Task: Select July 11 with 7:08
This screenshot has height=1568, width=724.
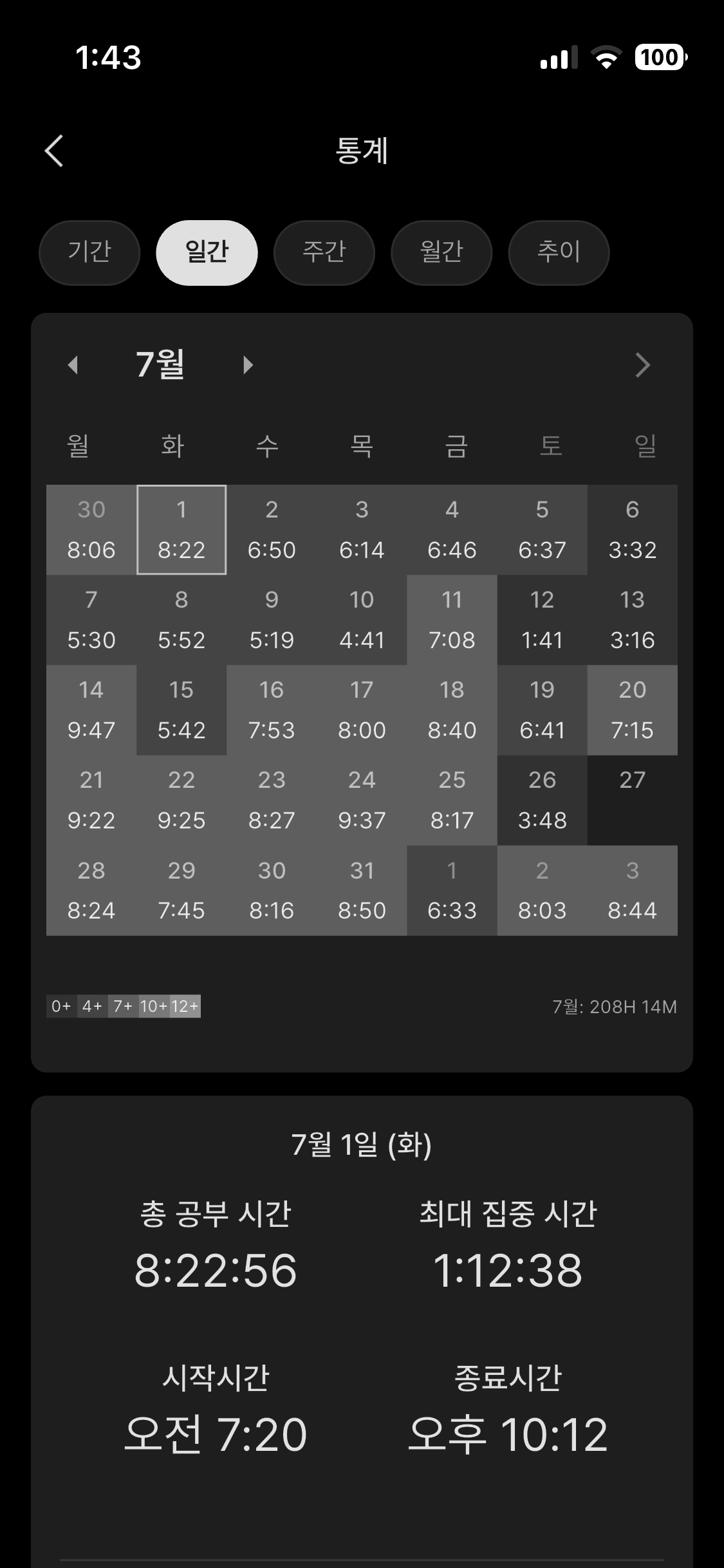Action: [452, 620]
